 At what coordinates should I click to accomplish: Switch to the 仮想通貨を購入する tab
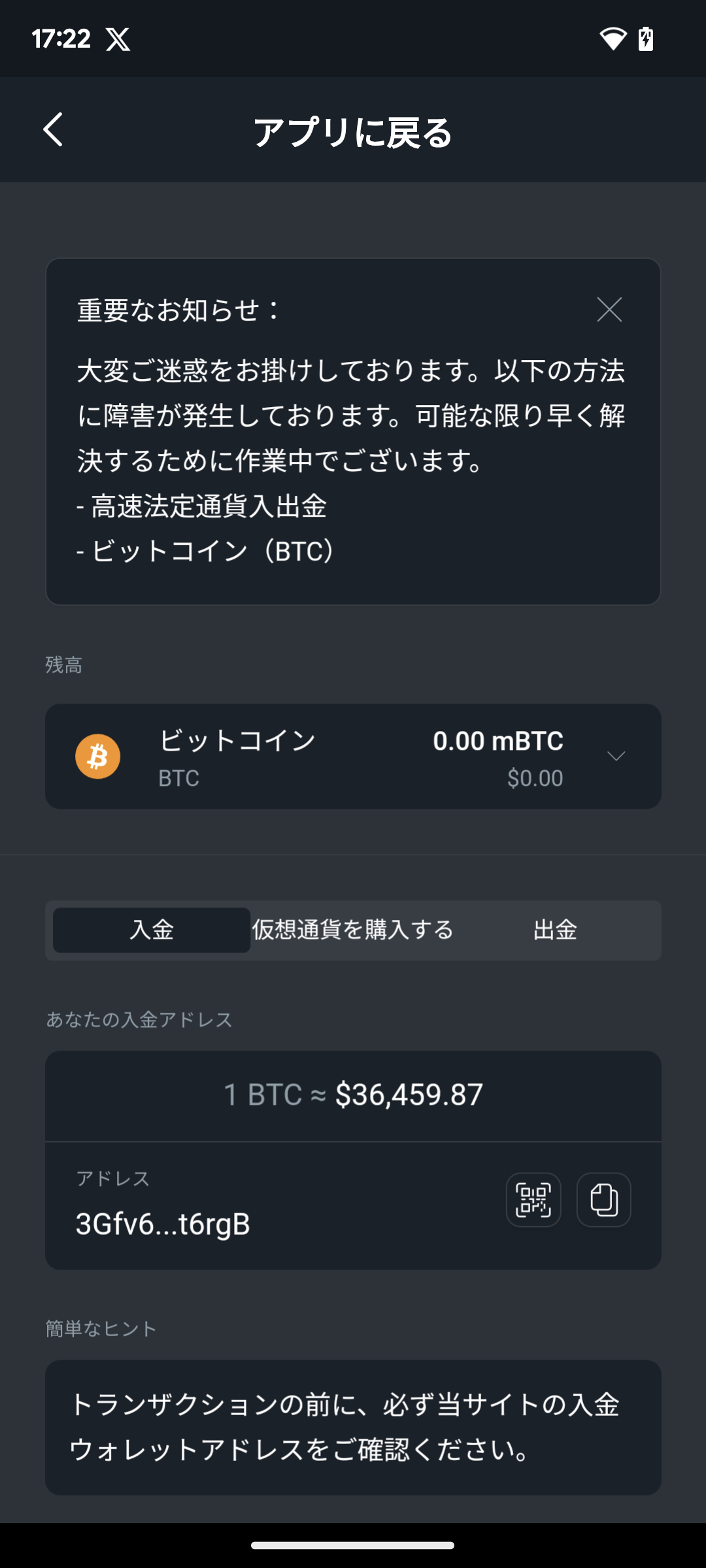(x=353, y=930)
